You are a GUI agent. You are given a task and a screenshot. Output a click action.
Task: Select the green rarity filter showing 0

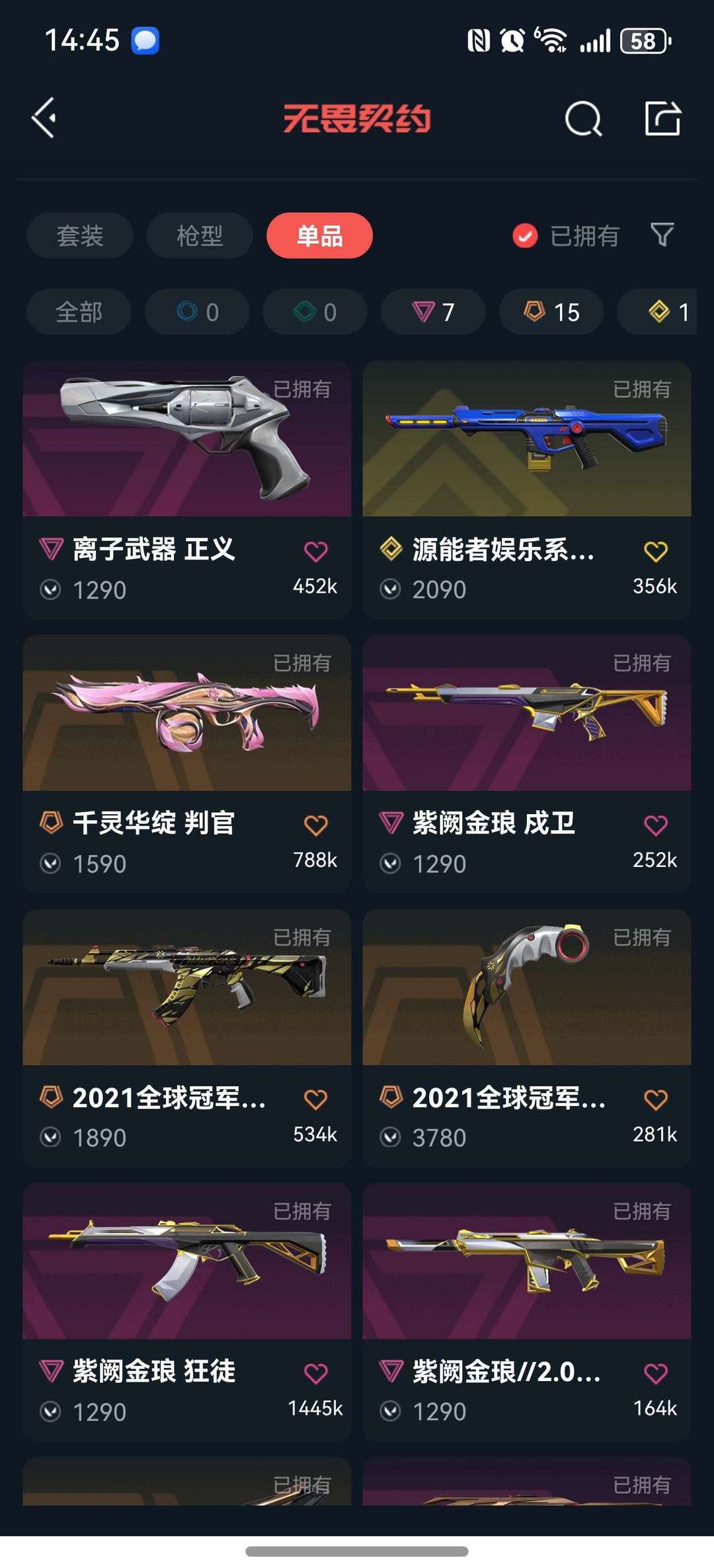coord(314,311)
